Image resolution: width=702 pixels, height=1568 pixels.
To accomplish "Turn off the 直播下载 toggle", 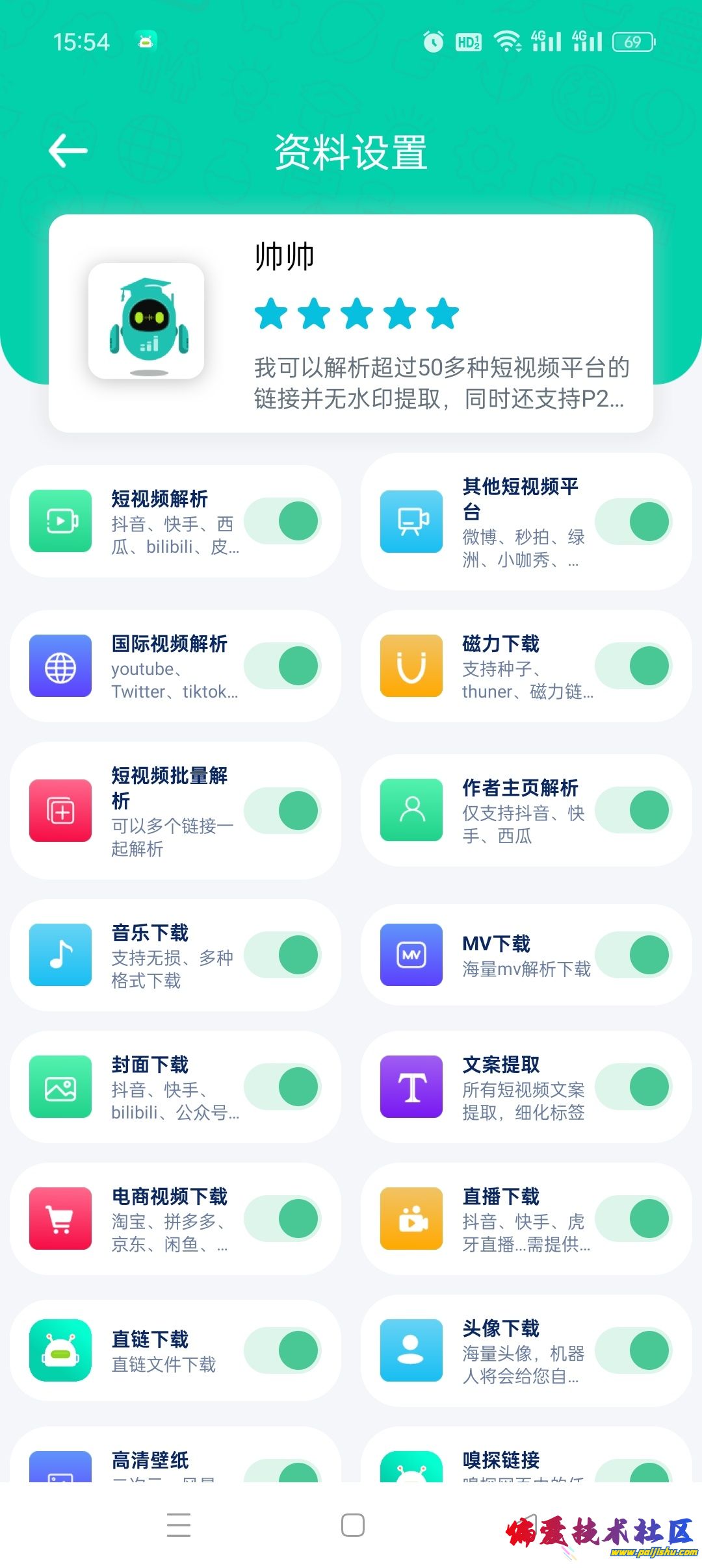I will [x=634, y=1219].
